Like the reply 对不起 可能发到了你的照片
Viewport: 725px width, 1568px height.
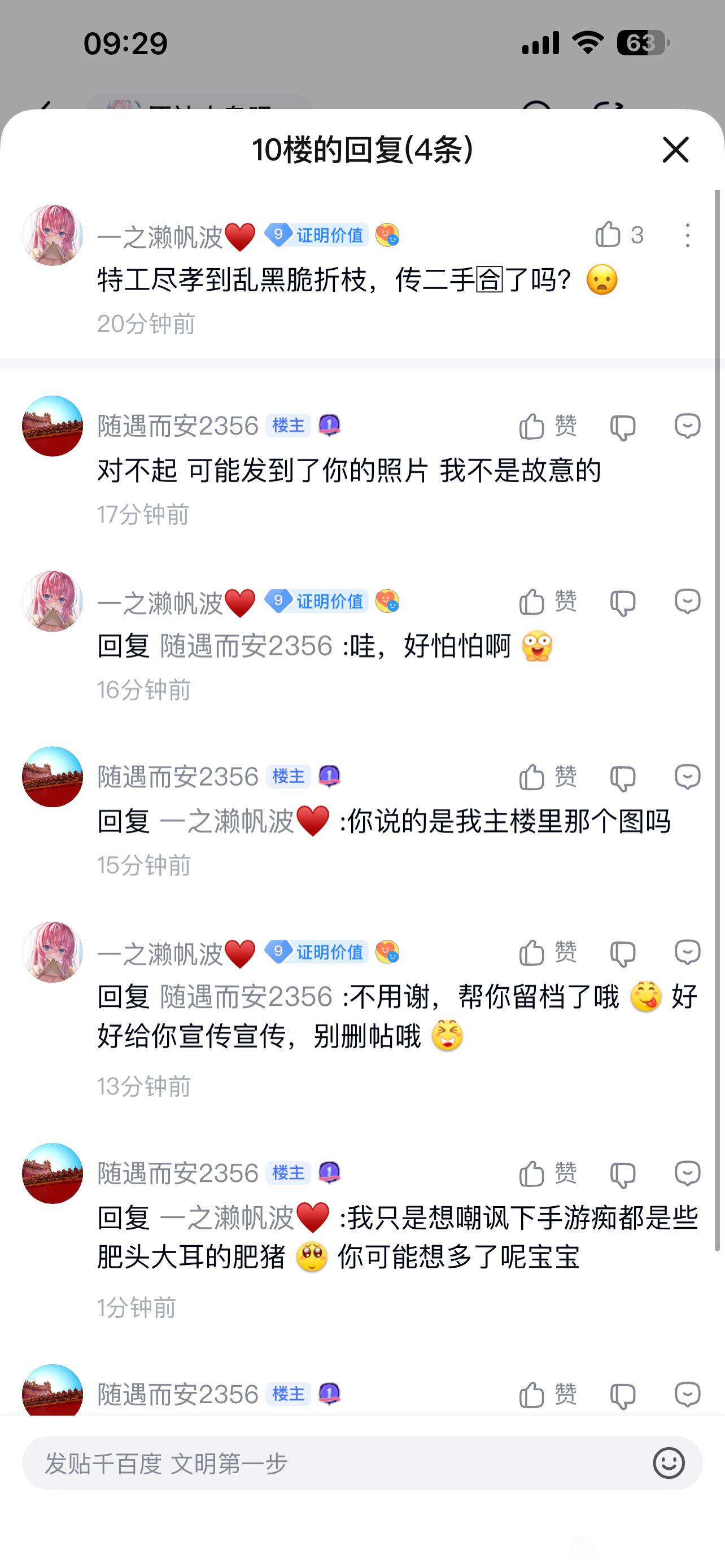(532, 426)
